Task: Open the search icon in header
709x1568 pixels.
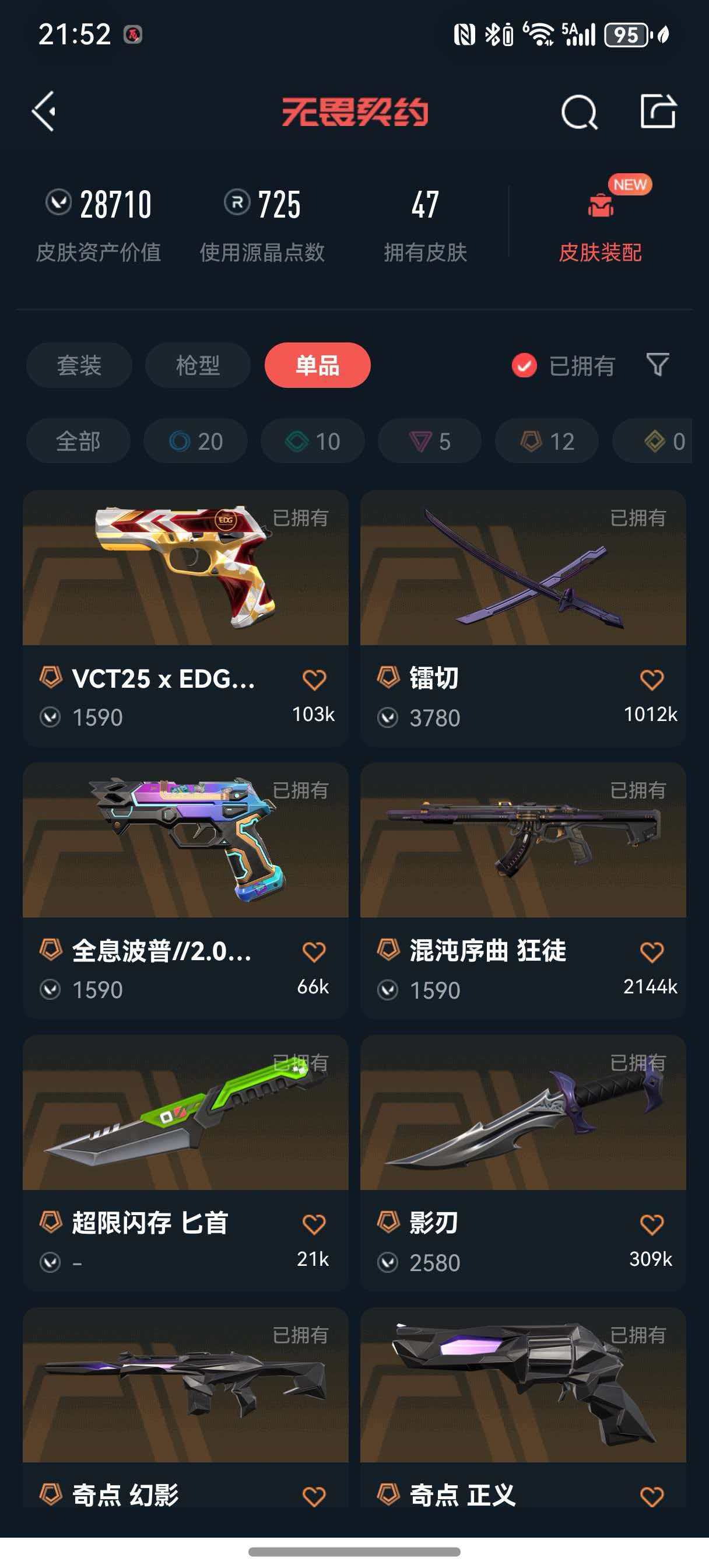Action: coord(579,113)
